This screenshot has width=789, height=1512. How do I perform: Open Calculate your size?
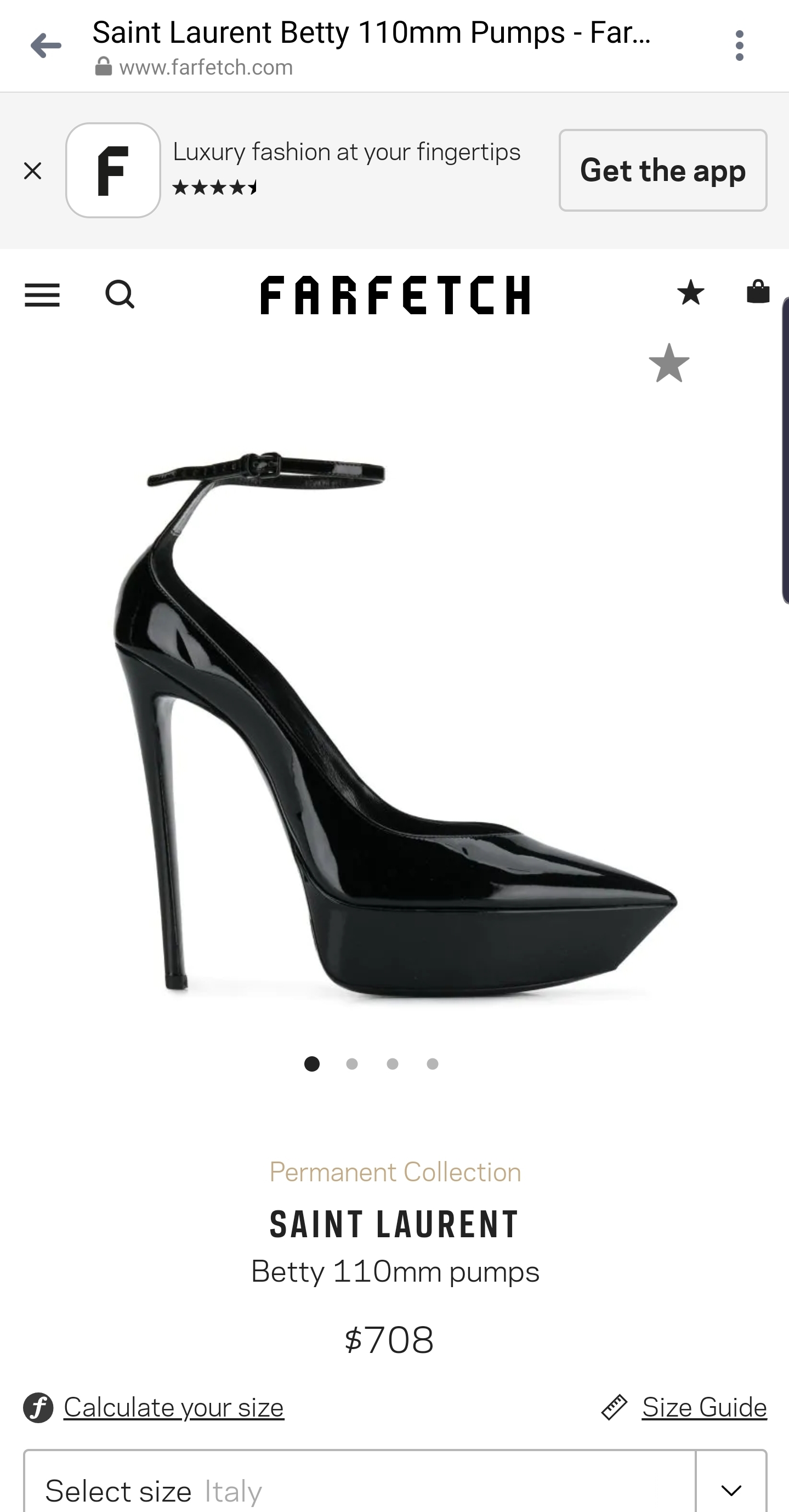click(173, 1407)
